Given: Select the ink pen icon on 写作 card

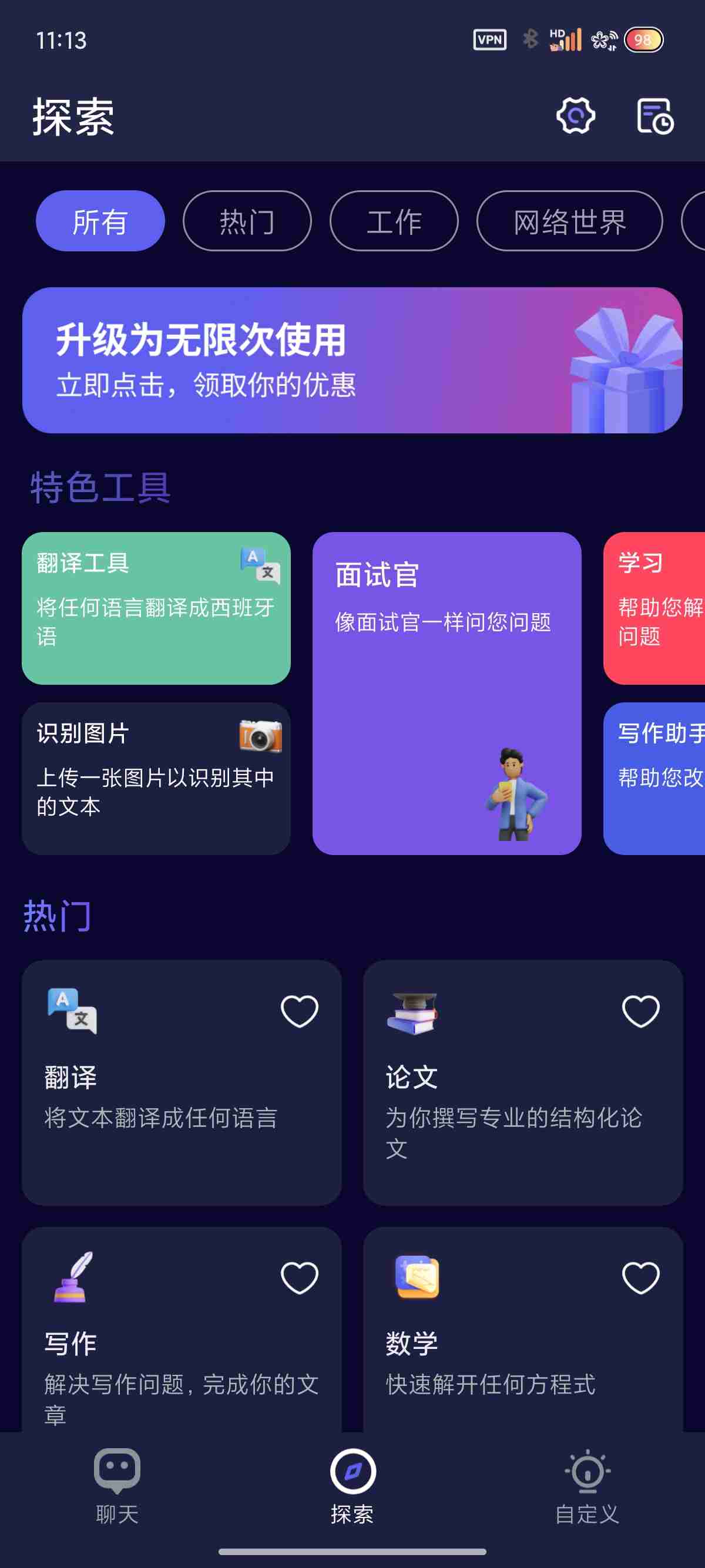Looking at the screenshot, I should coord(72,1278).
